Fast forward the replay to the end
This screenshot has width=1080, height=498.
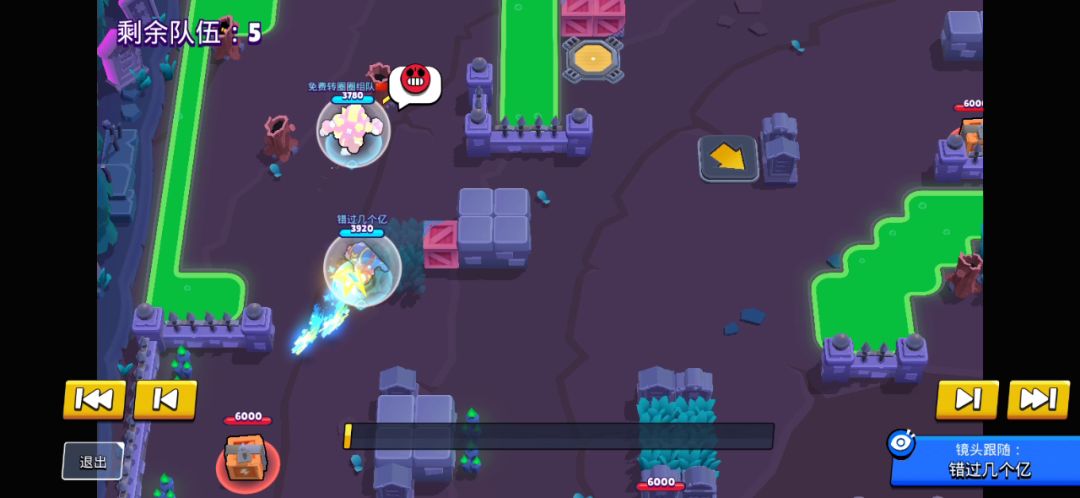point(1038,399)
